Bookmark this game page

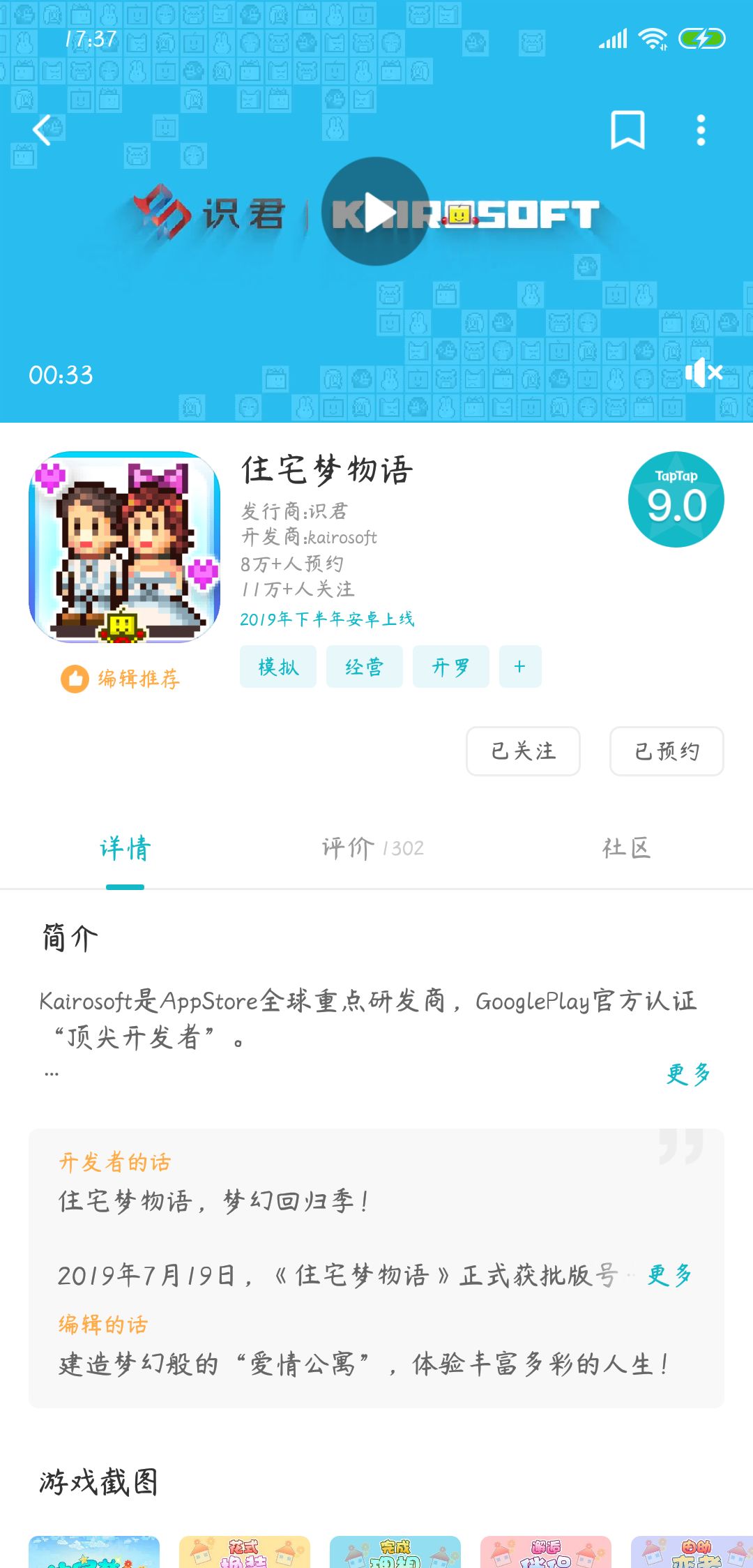tap(626, 131)
